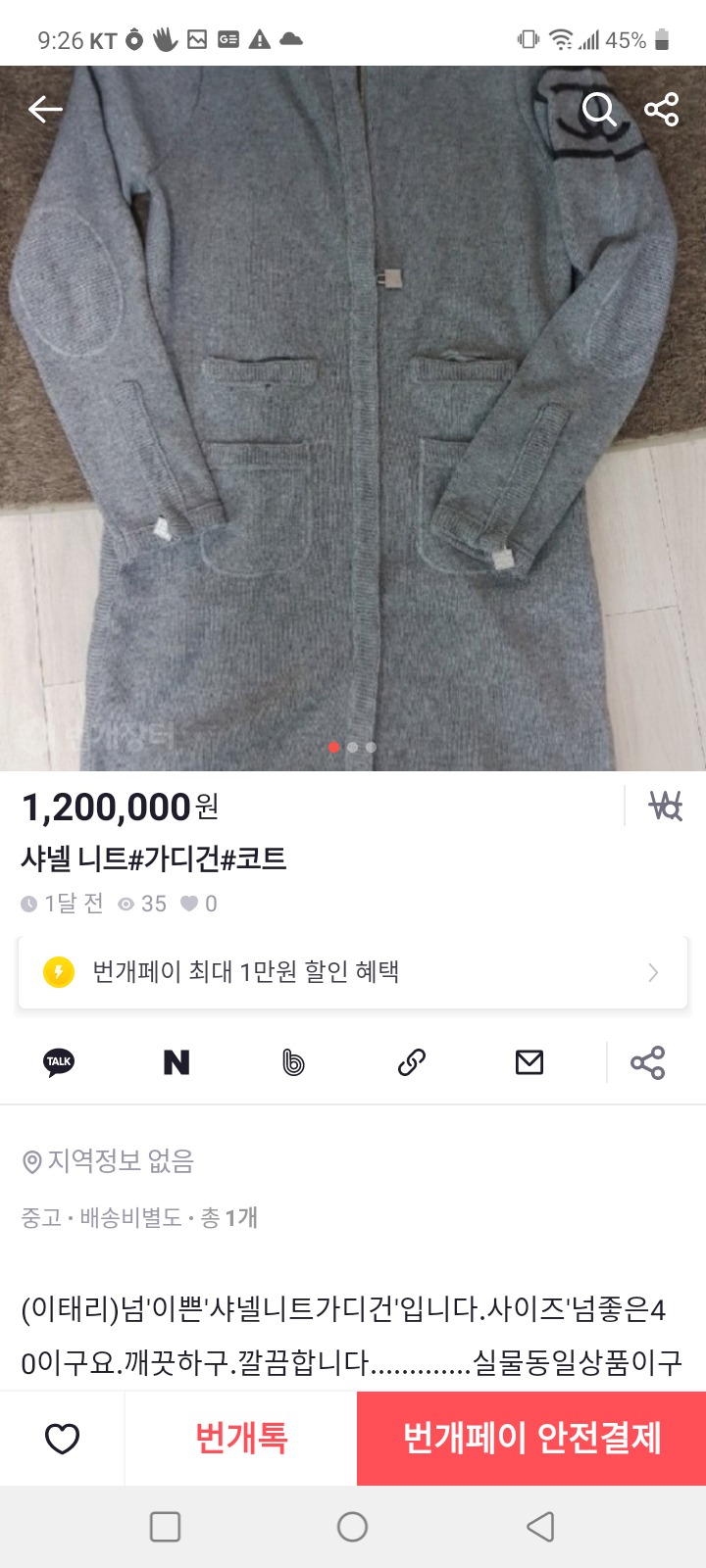The width and height of the screenshot is (706, 1568).
Task: Open price comparison icon beside 1,200,000원
Action: tap(667, 807)
